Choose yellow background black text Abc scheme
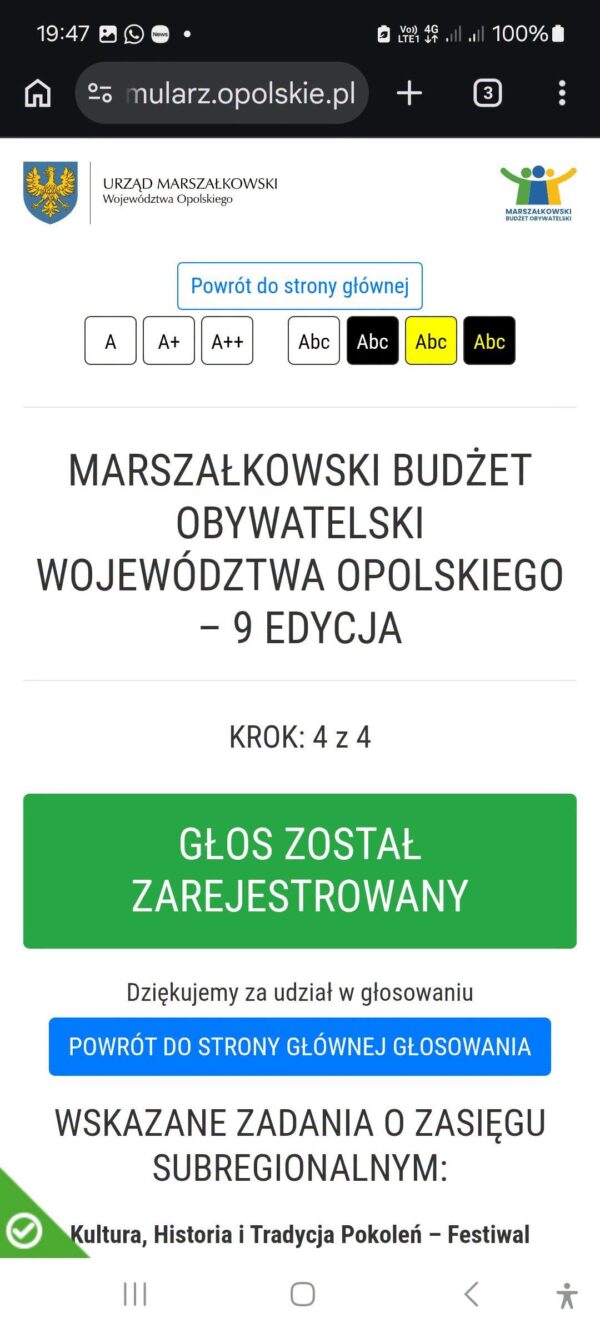The width and height of the screenshot is (600, 1333). (x=431, y=341)
